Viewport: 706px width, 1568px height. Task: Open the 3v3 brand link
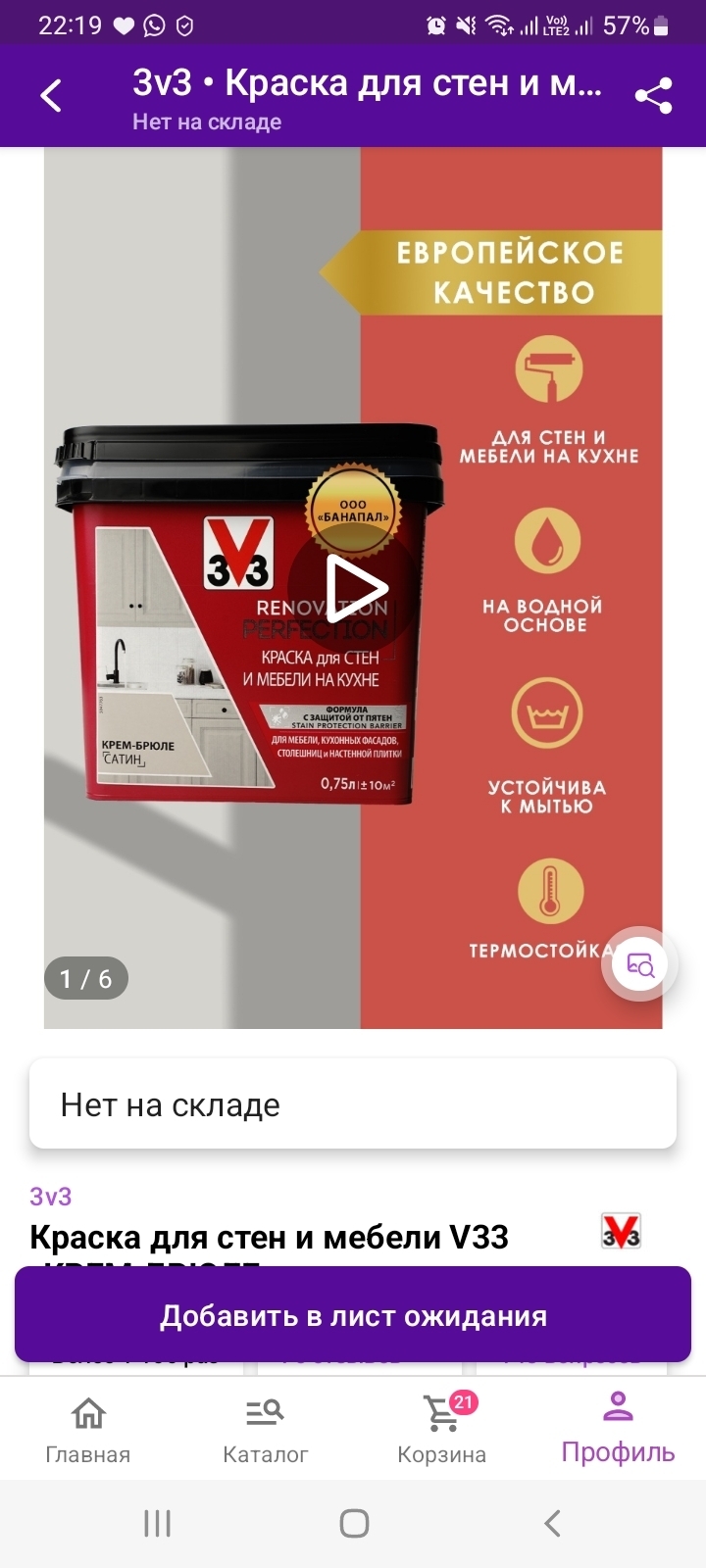pyautogui.click(x=51, y=1197)
